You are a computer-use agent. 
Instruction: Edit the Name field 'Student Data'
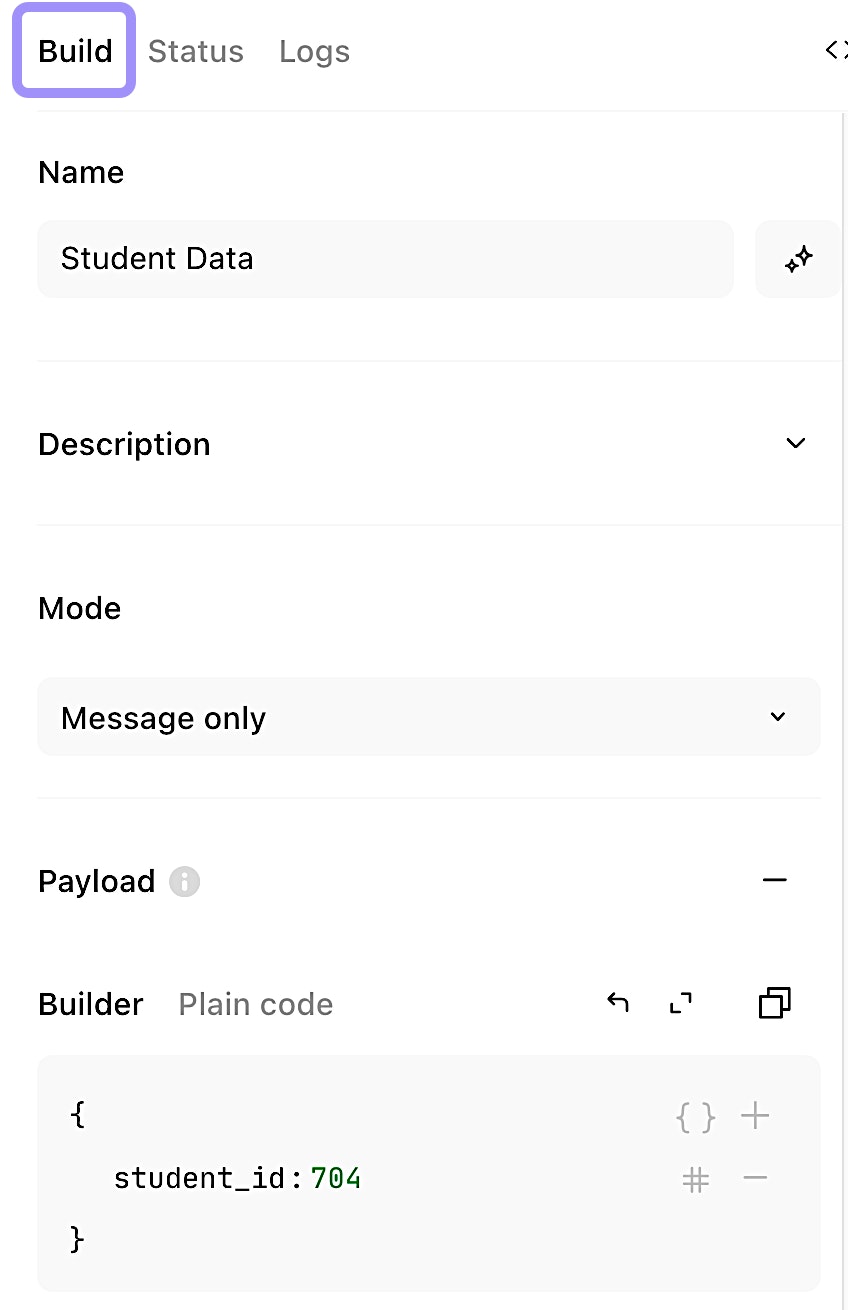pyautogui.click(x=385, y=259)
